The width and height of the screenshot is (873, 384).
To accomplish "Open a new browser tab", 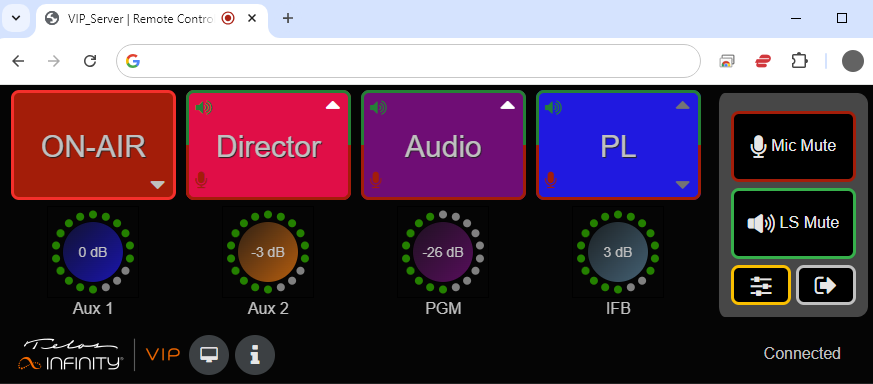I will 287,18.
